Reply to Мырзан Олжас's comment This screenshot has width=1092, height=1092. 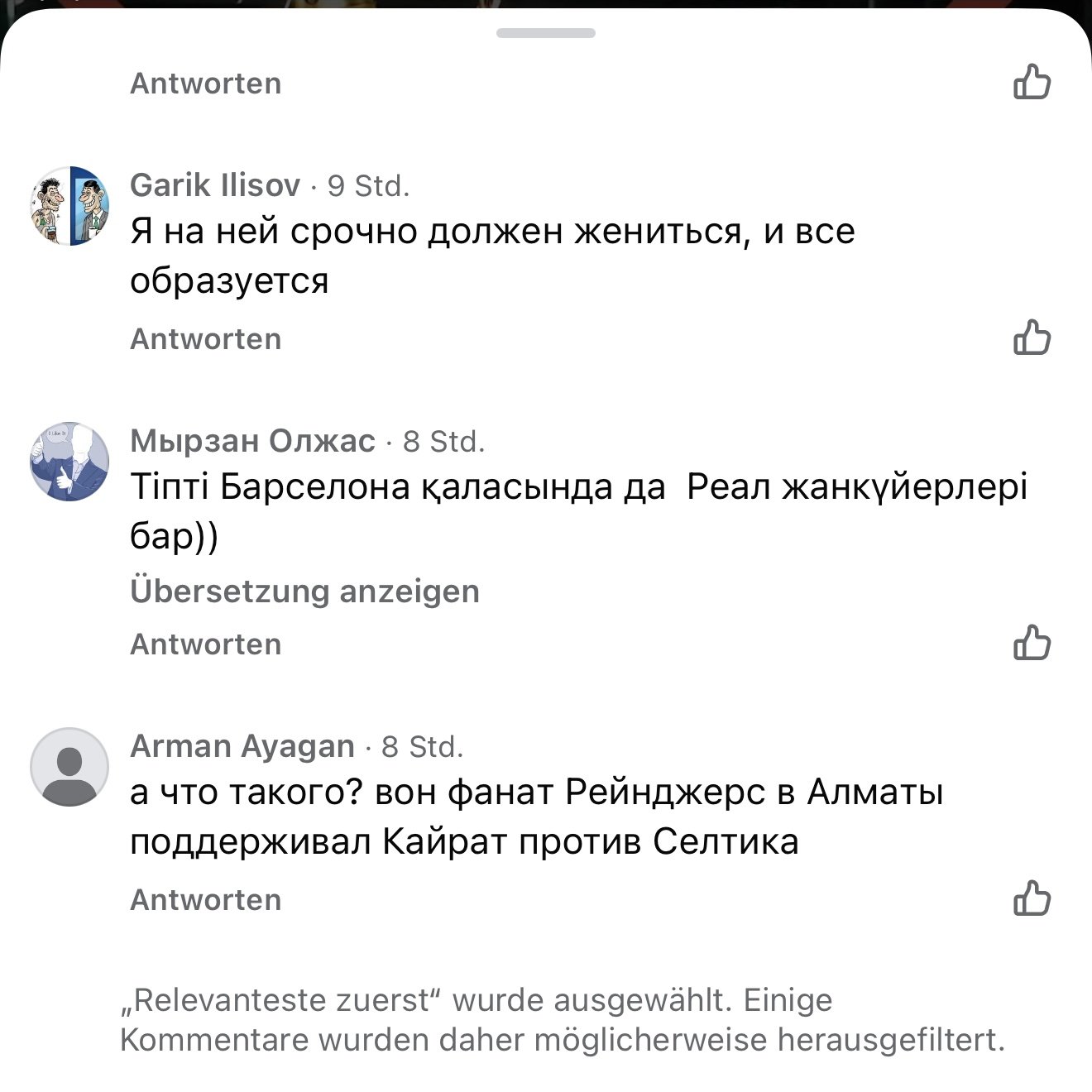pos(206,644)
